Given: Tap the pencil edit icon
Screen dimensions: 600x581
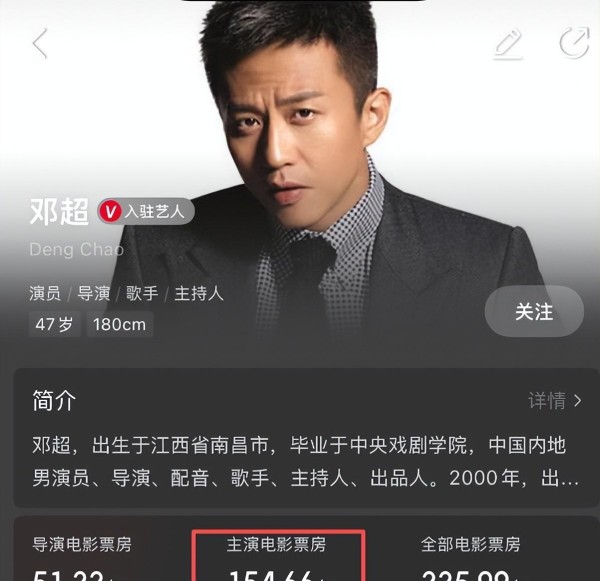Looking at the screenshot, I should point(508,44).
